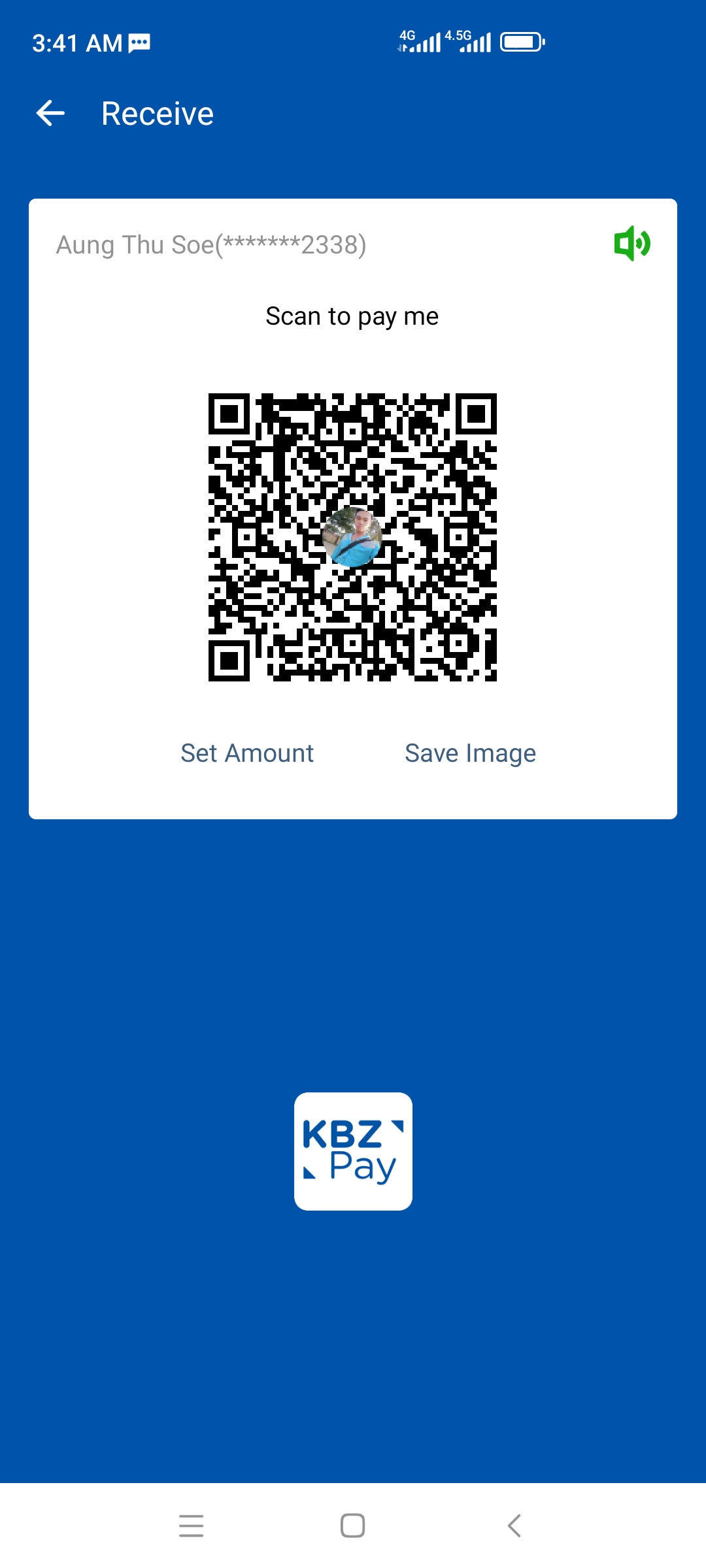
Task: Tap Set Amount
Action: point(247,753)
